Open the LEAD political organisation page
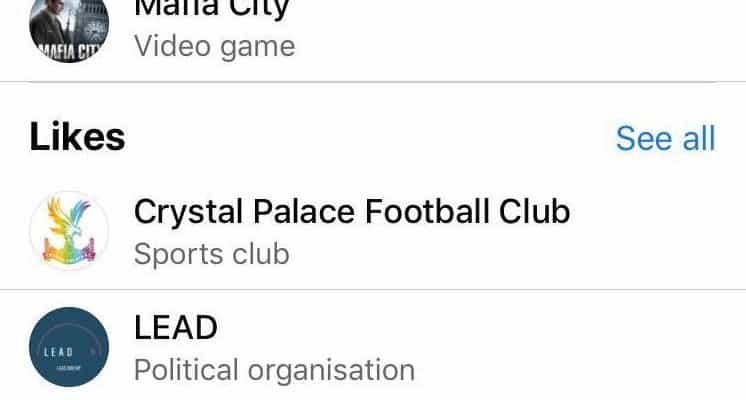 pyautogui.click(x=176, y=327)
